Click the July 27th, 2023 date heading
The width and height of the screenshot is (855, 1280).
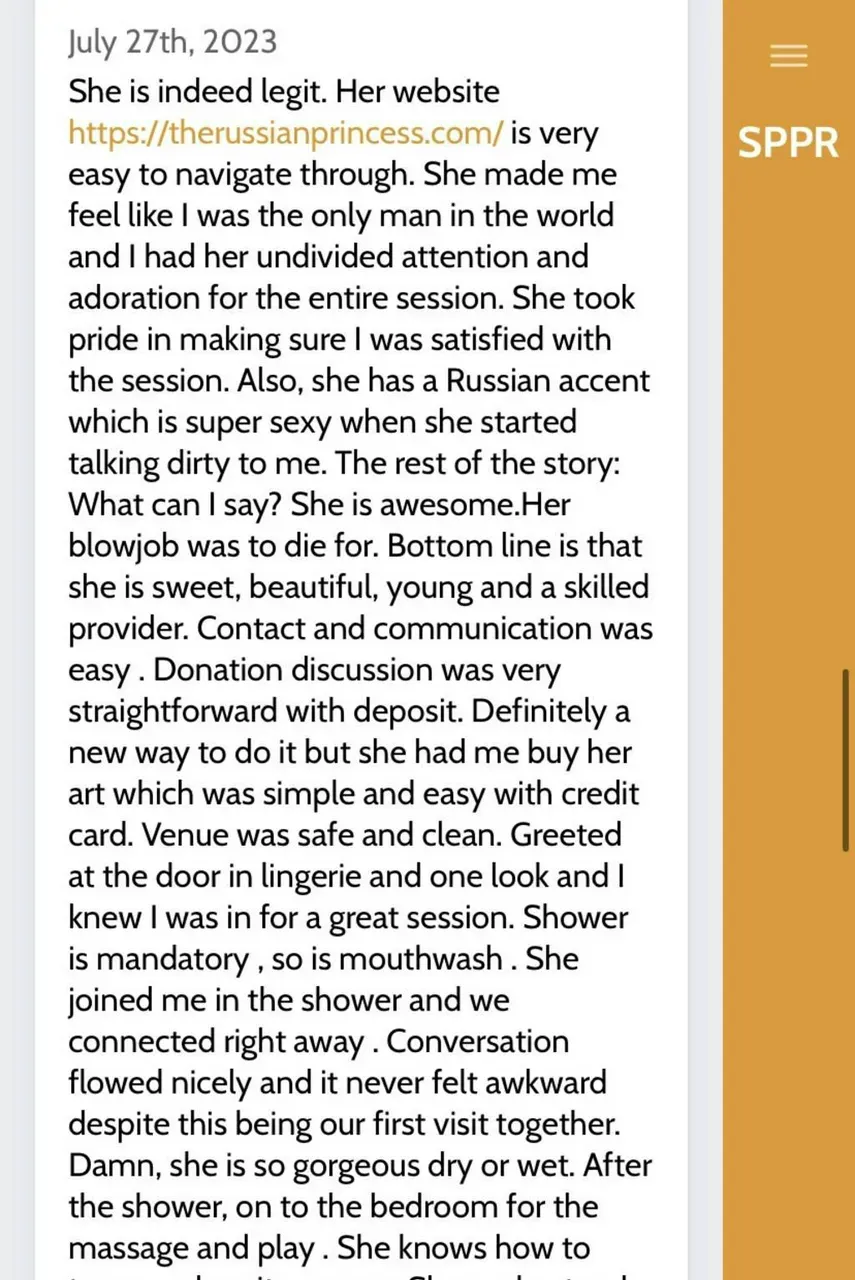coord(171,41)
